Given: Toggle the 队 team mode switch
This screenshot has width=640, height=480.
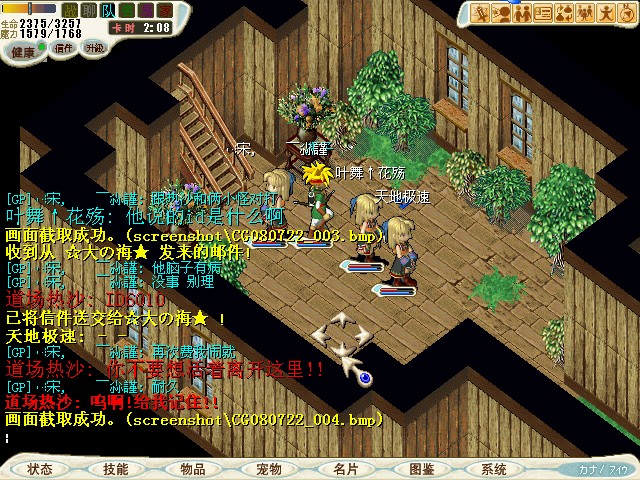Looking at the screenshot, I should click(x=107, y=9).
